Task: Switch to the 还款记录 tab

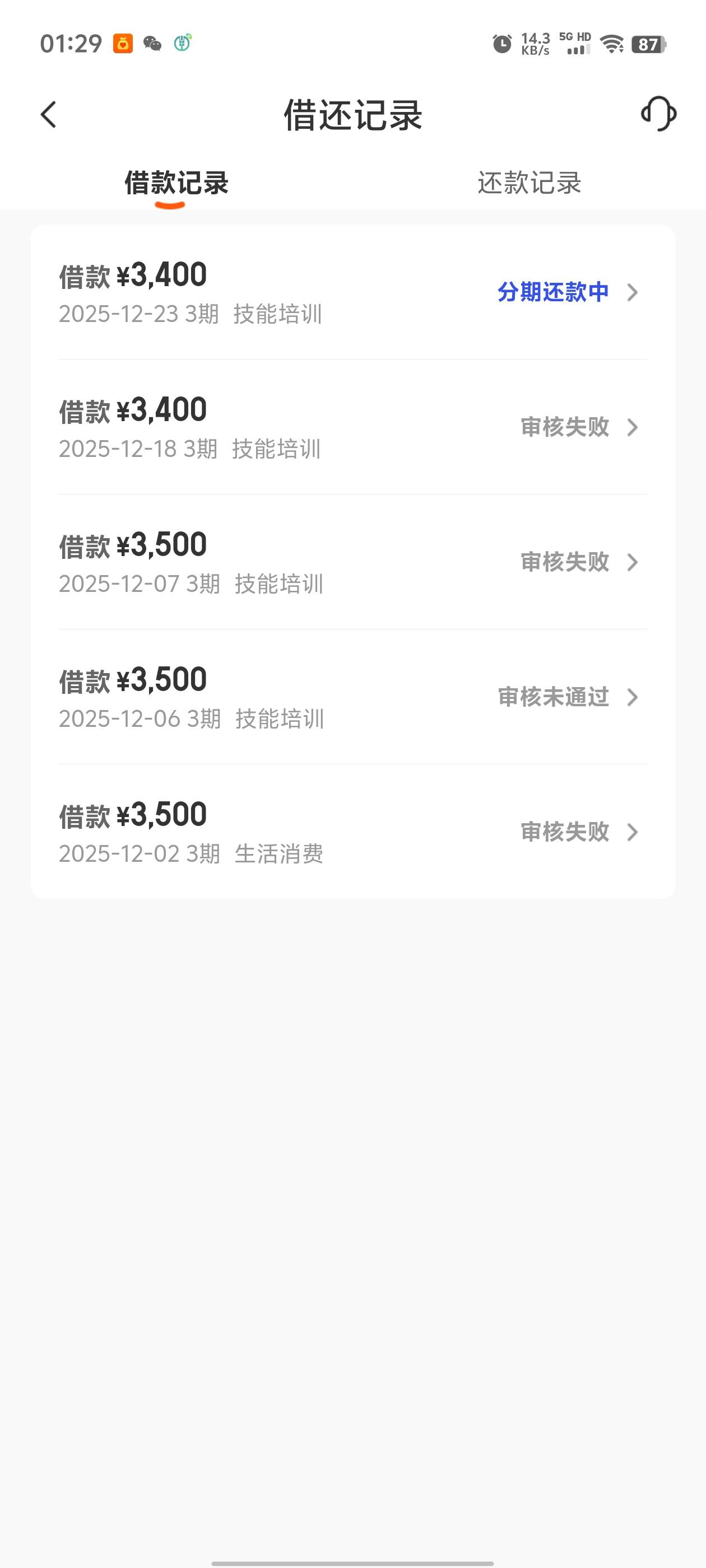Action: (529, 183)
